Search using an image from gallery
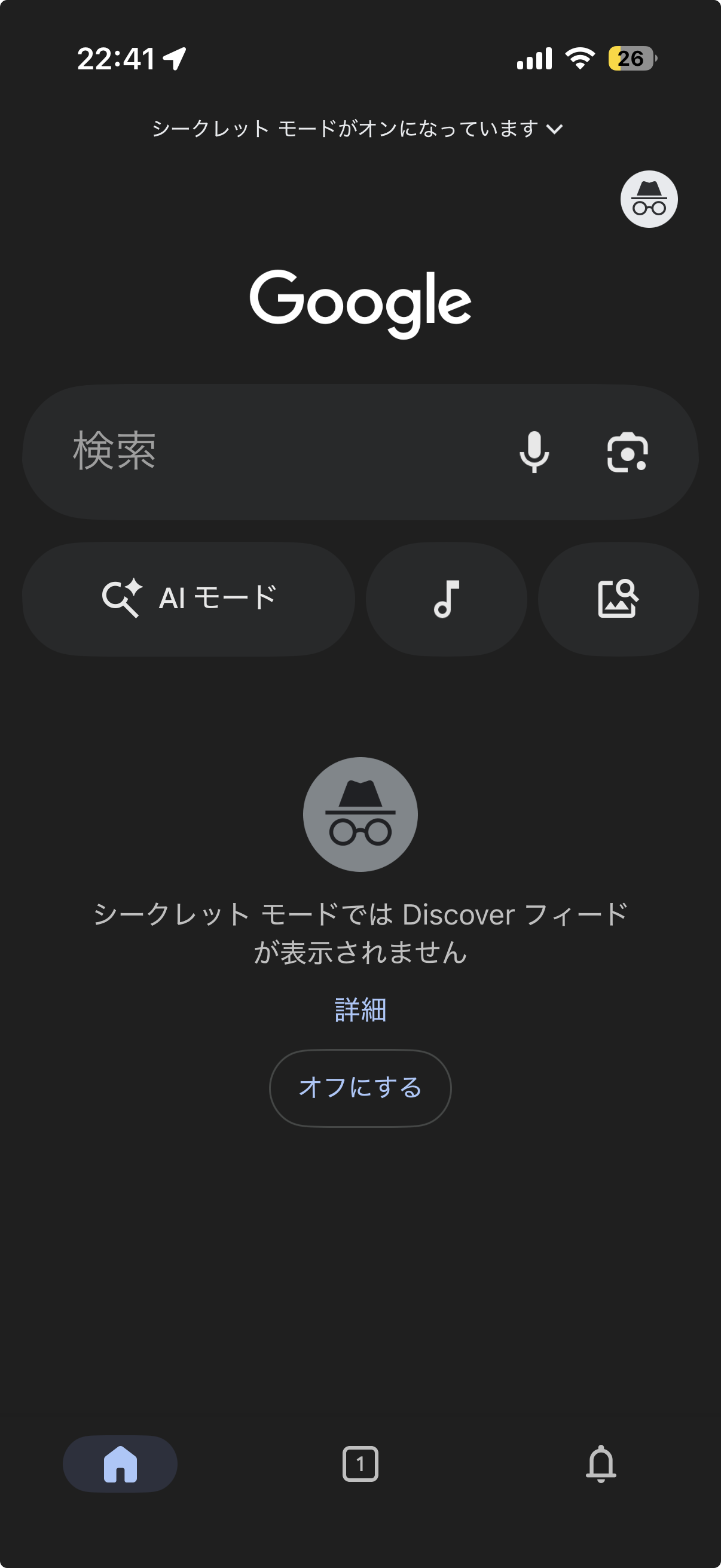Viewport: 721px width, 1568px height. click(x=618, y=599)
